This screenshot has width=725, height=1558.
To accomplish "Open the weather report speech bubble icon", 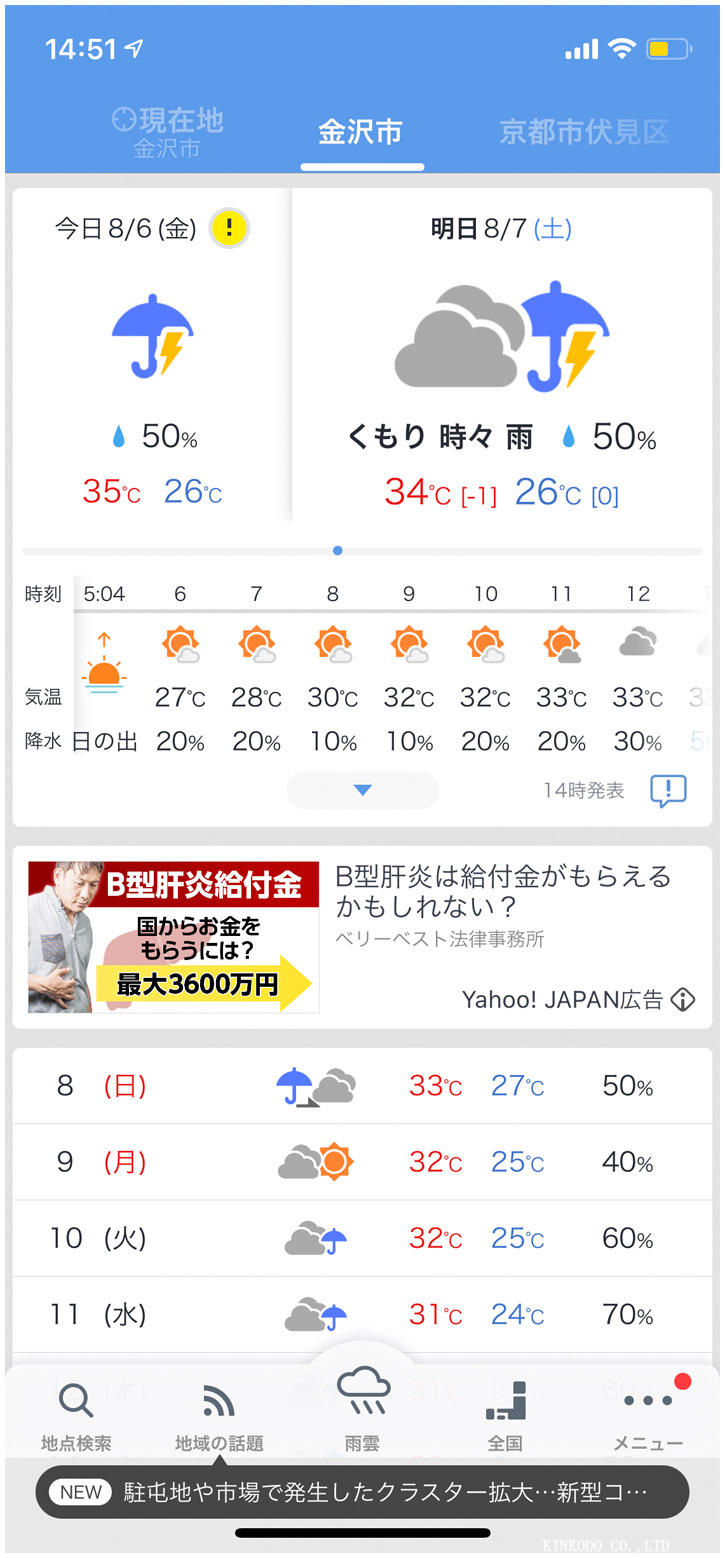I will tap(668, 791).
